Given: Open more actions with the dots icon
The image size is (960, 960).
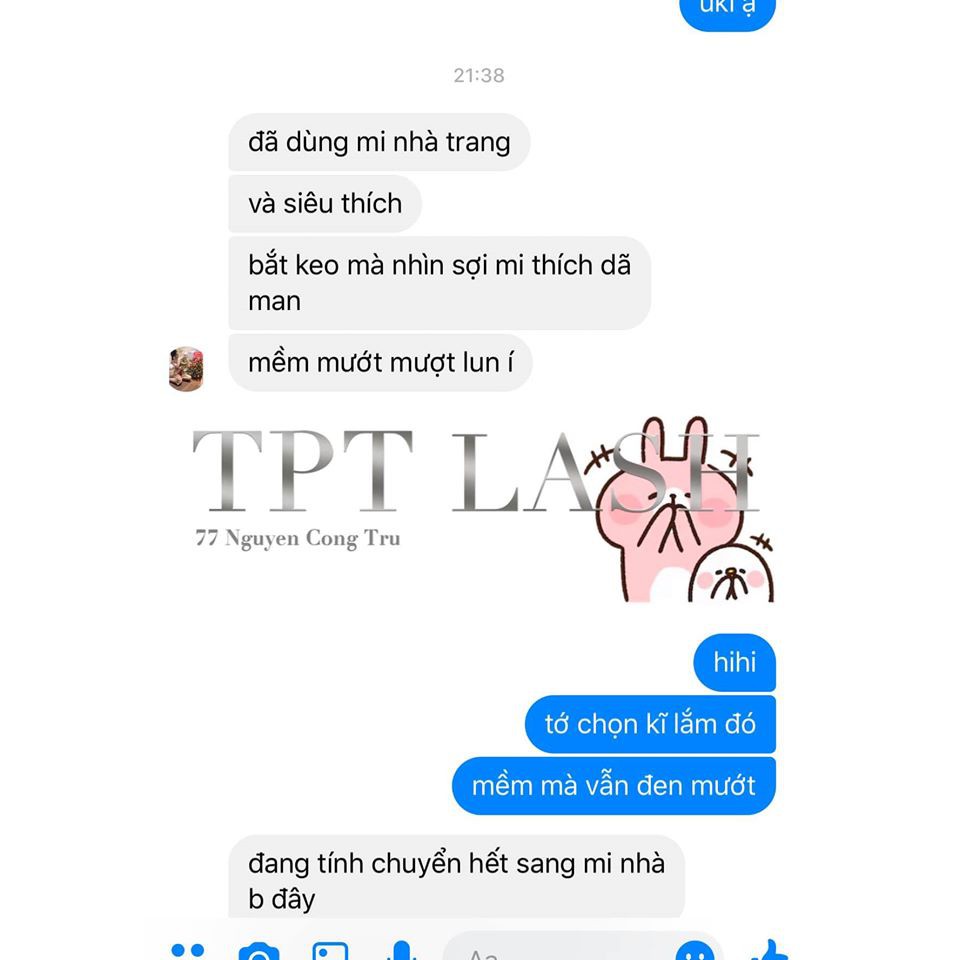Looking at the screenshot, I should (187, 951).
